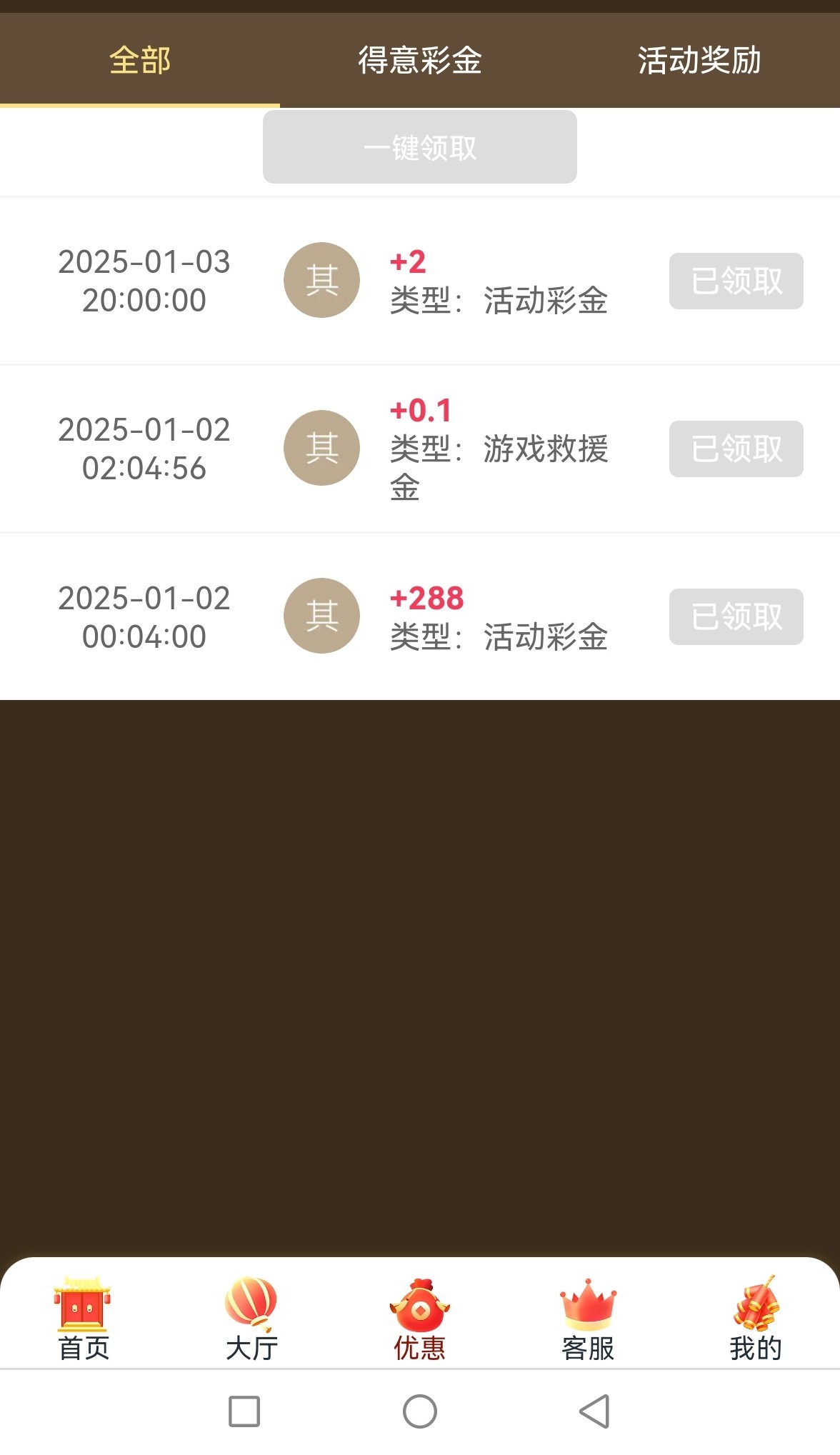Tap the system back triangle button

coord(594,1411)
